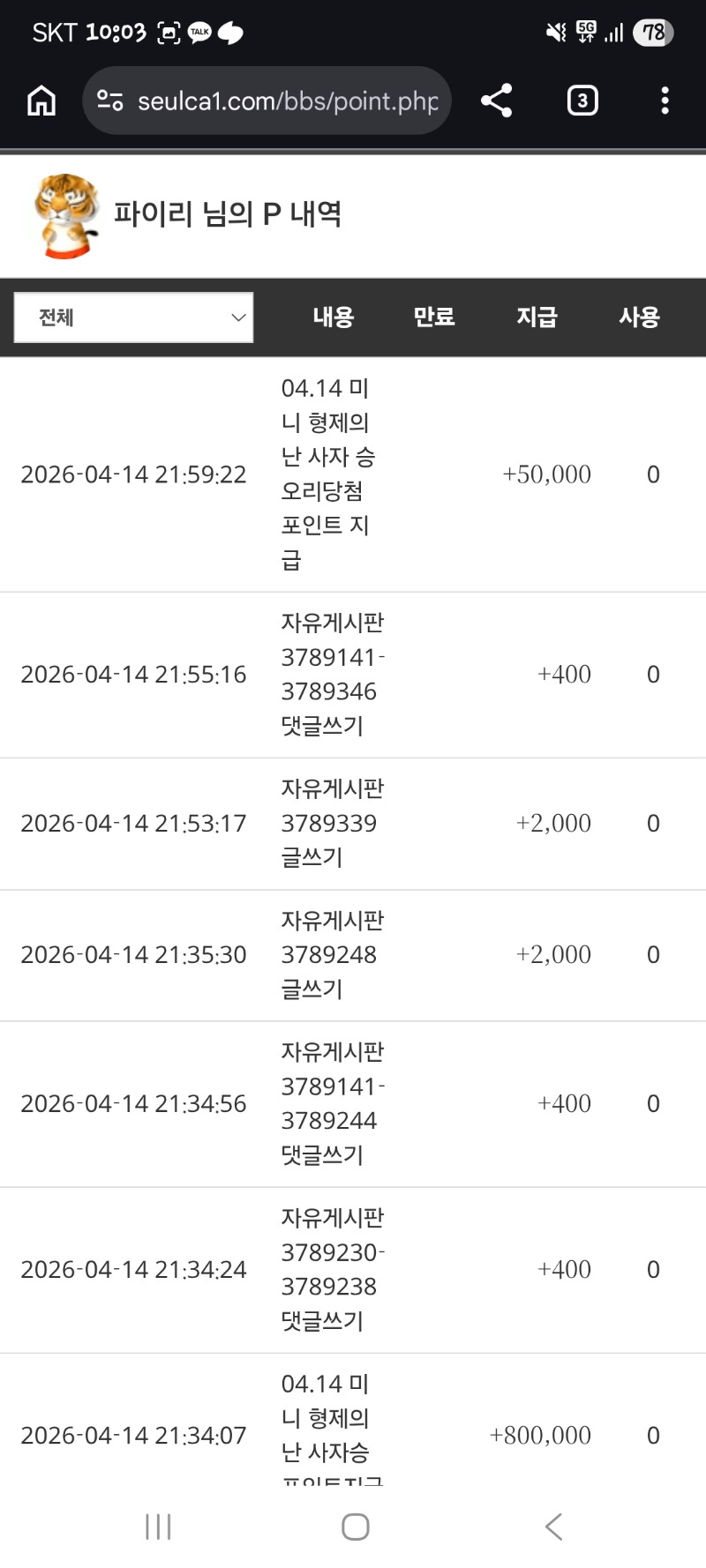706x1568 pixels.
Task: Tap the Android back navigation arrow
Action: click(552, 1527)
